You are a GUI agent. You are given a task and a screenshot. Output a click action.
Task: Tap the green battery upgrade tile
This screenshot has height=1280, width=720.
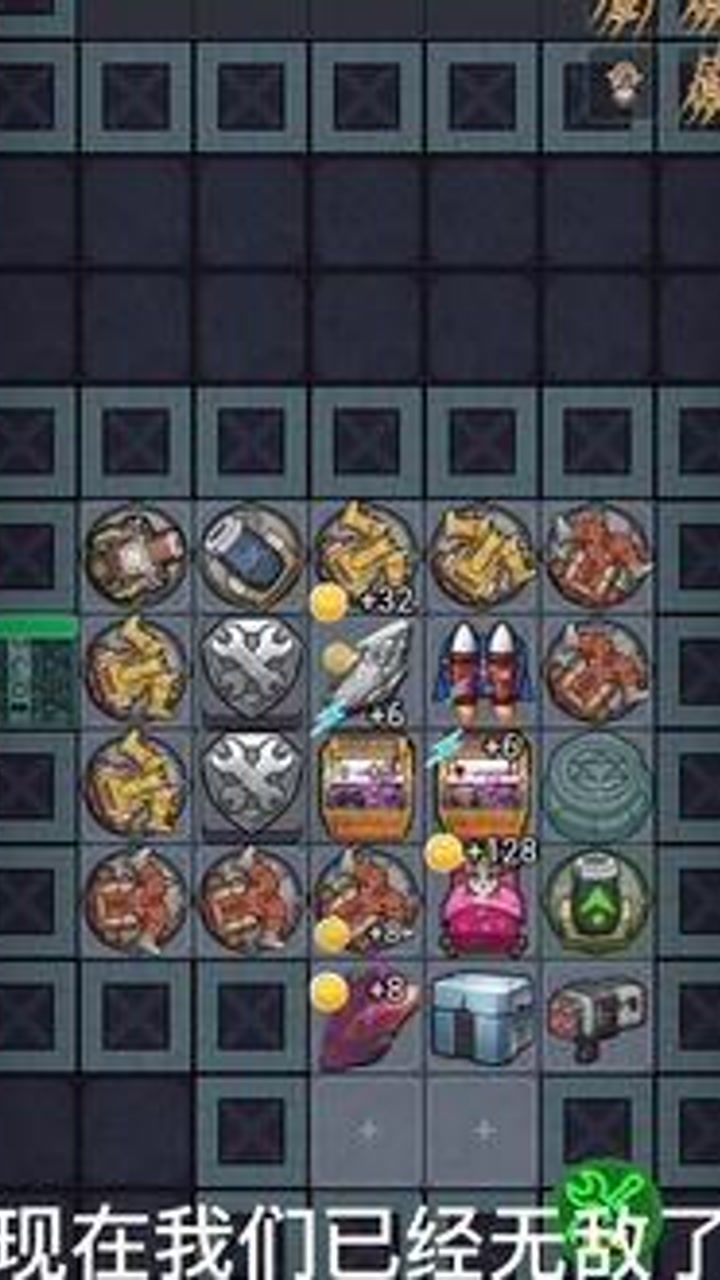coord(597,898)
